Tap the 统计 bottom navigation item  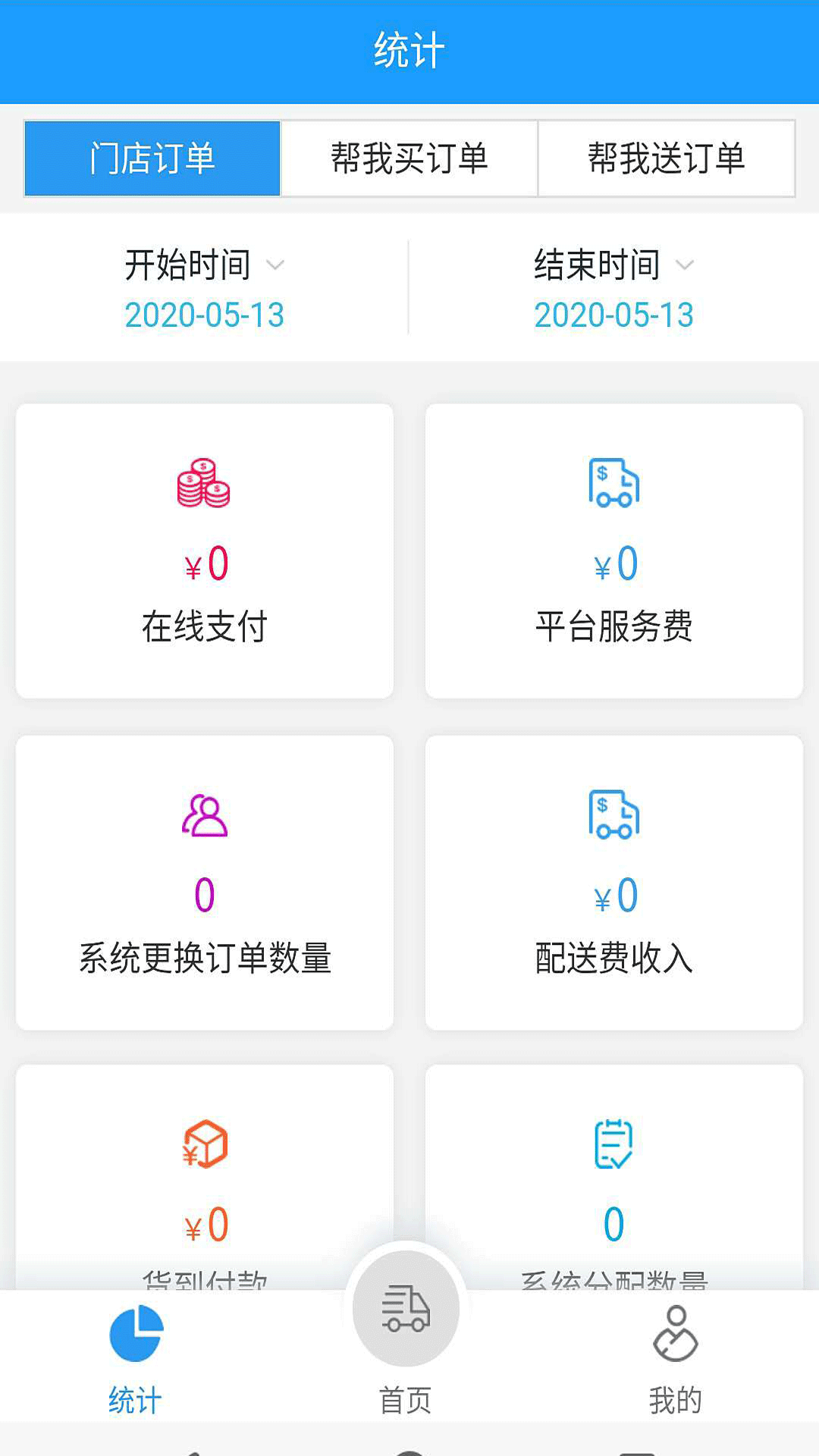[136, 1359]
